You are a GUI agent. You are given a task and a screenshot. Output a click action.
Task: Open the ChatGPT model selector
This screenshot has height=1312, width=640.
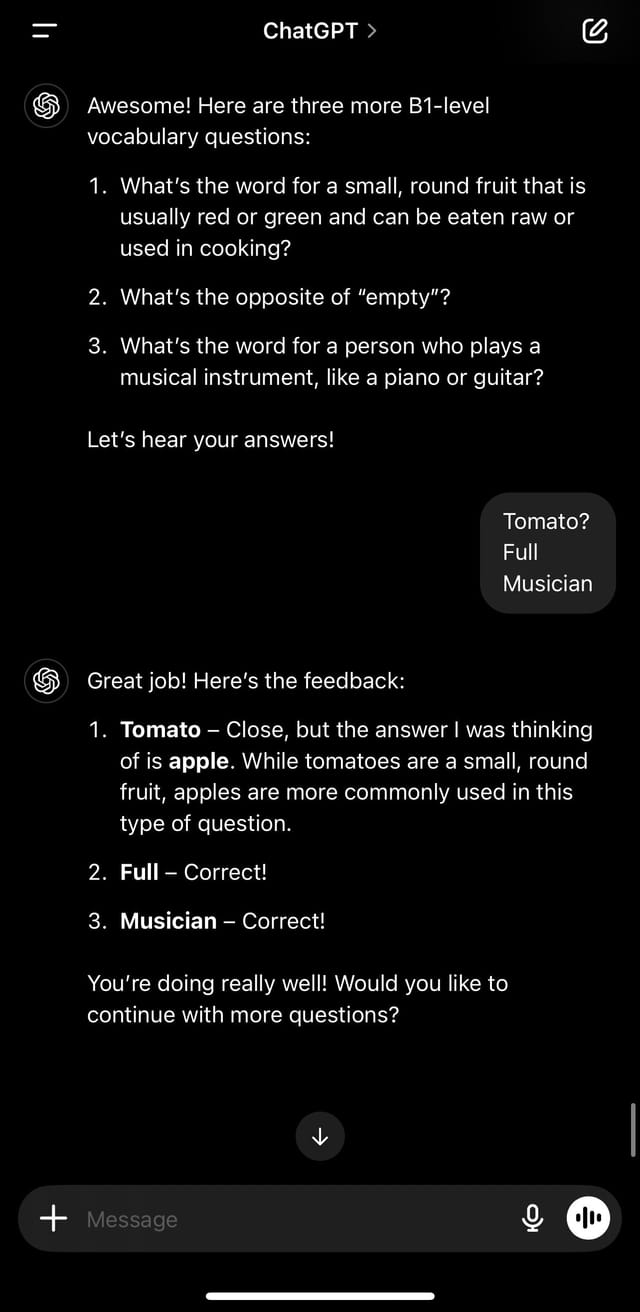(x=320, y=31)
